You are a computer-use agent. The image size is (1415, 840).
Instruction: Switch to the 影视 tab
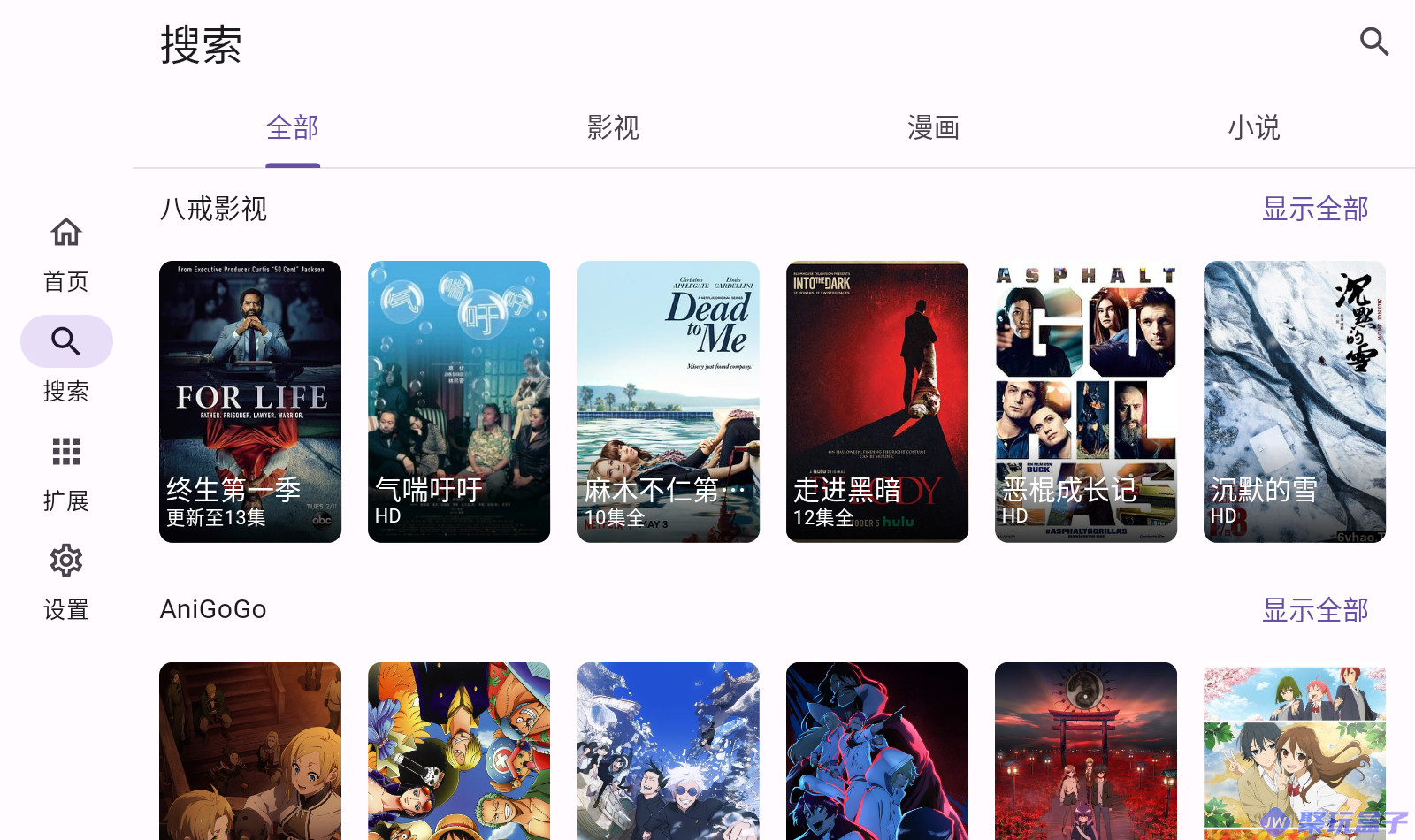[613, 128]
